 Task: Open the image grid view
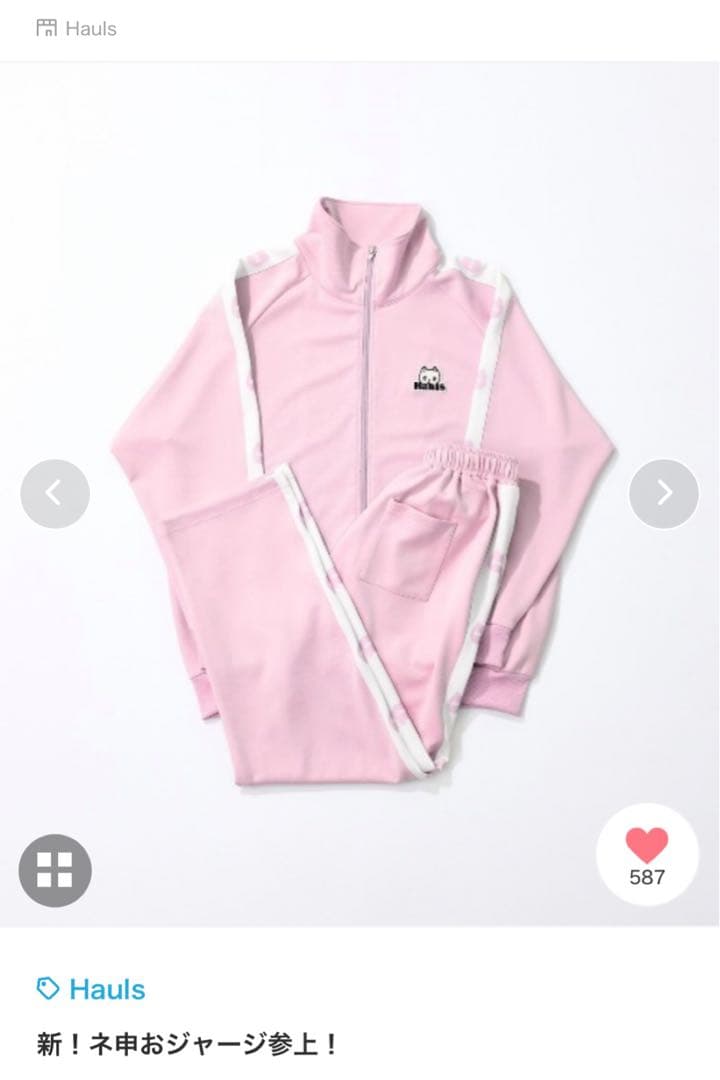point(55,870)
